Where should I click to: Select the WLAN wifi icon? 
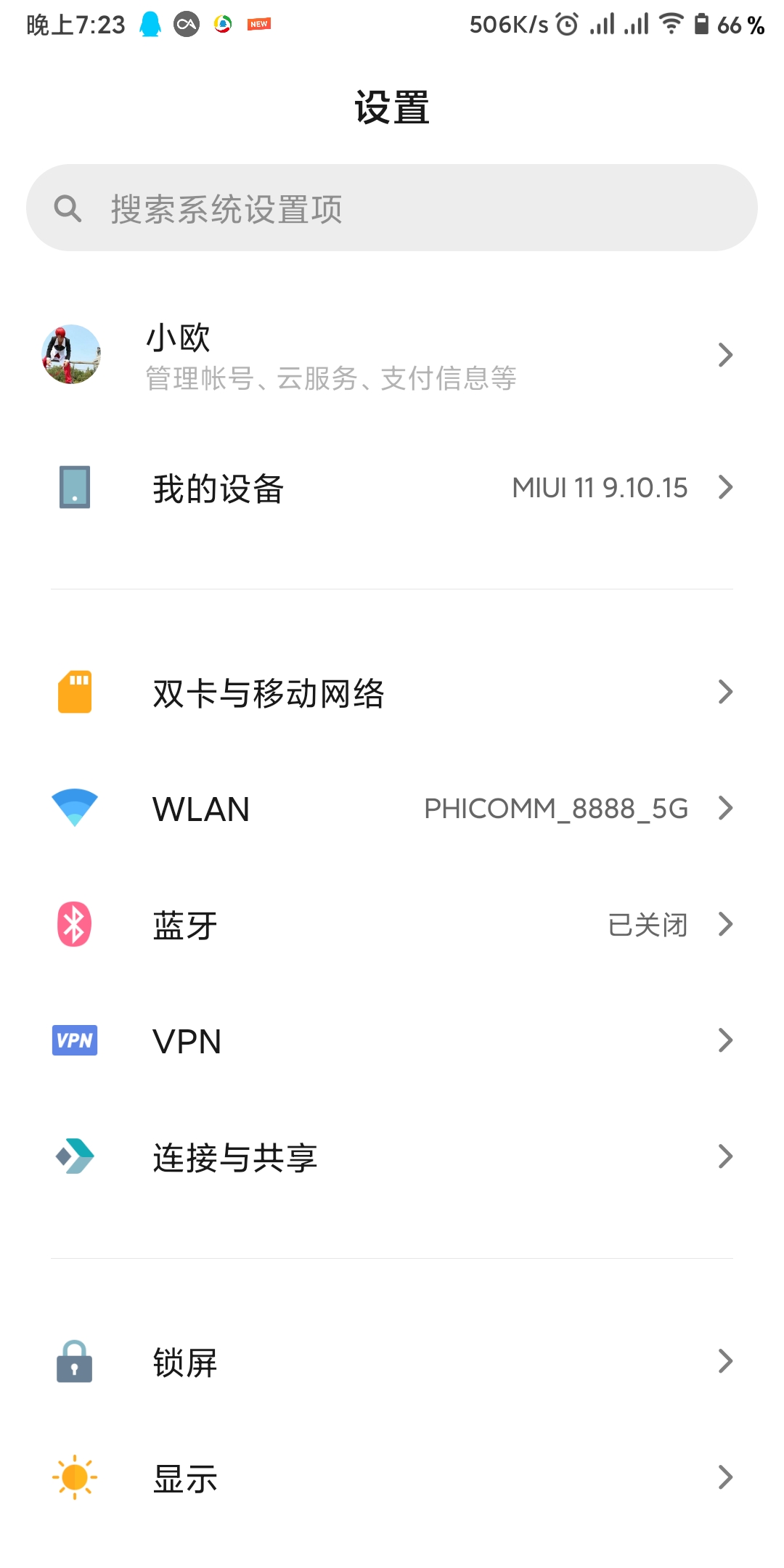point(73,809)
